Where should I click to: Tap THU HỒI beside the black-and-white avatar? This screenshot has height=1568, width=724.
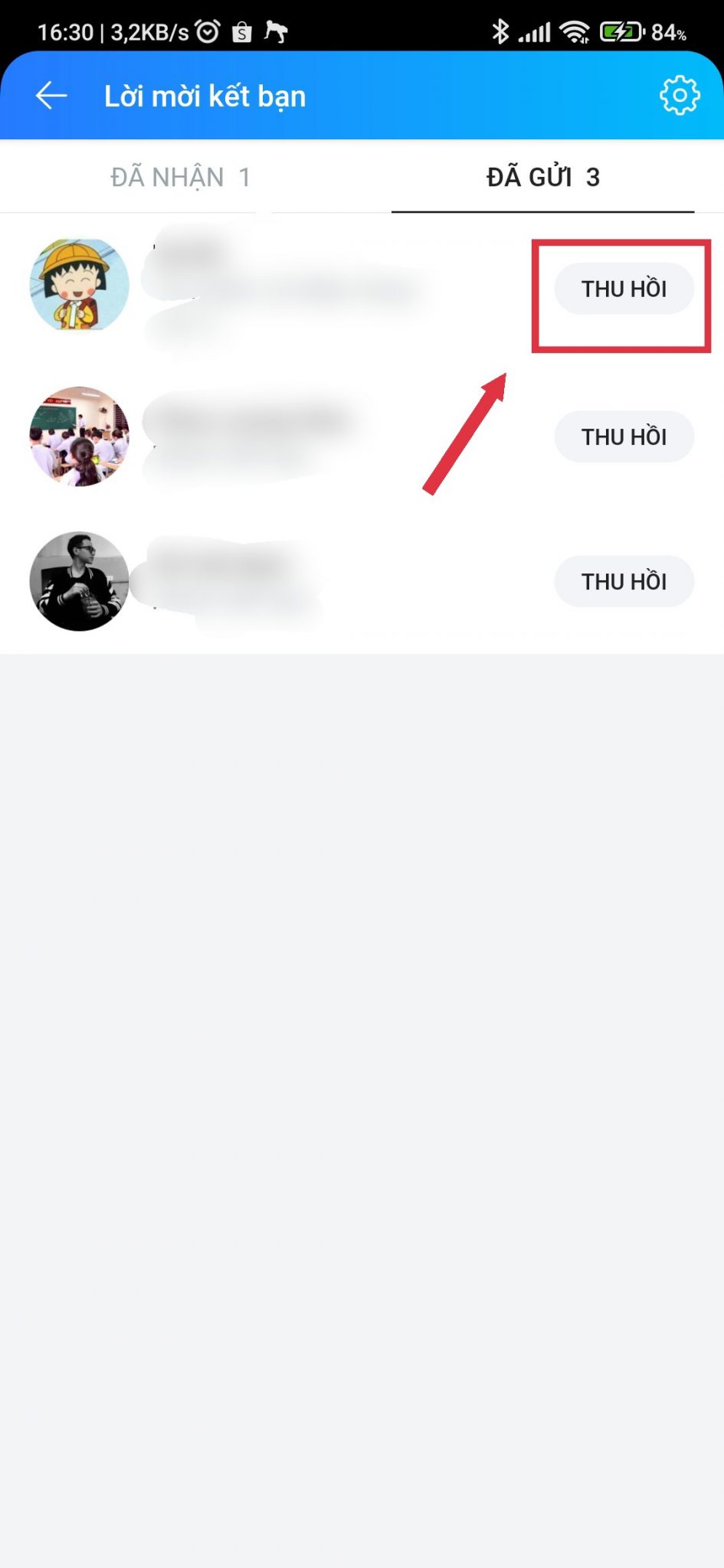[x=624, y=581]
